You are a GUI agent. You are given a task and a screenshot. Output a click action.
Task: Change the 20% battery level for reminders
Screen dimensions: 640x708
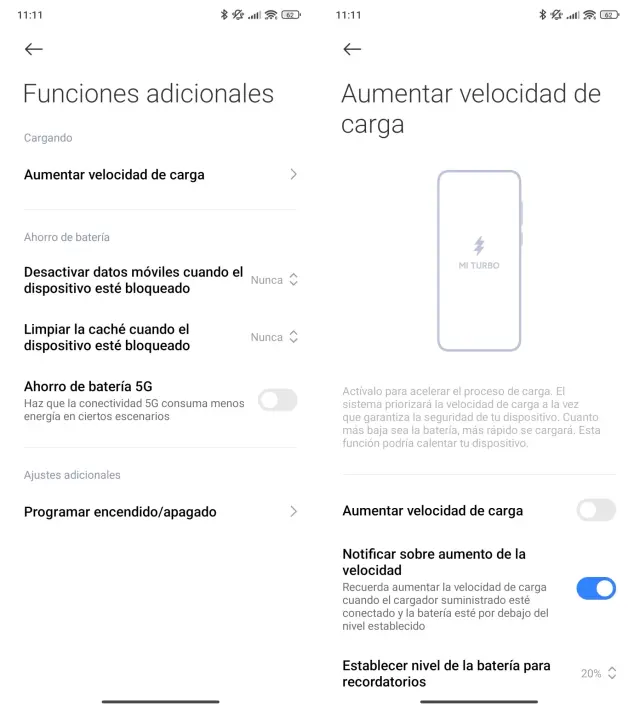tap(598, 673)
